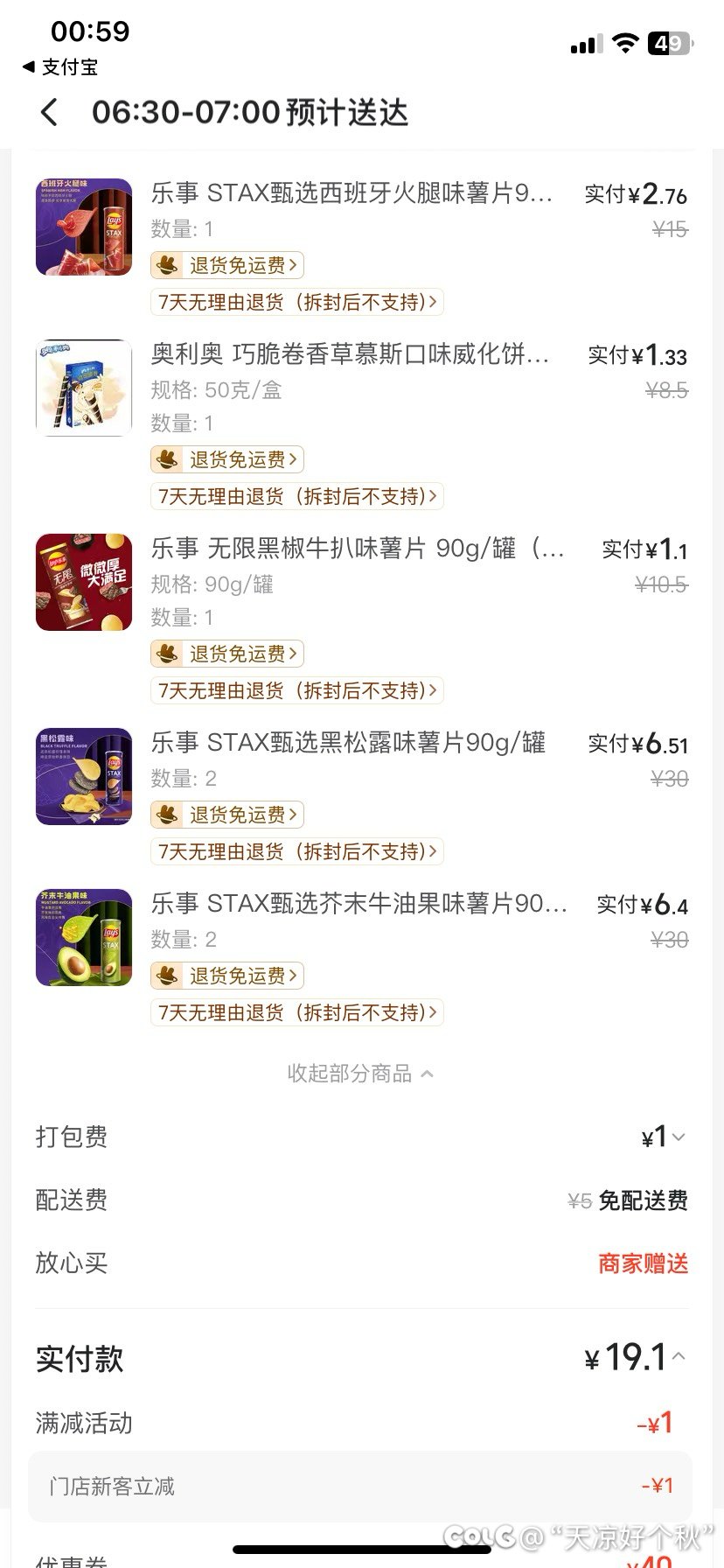
Task: Go back using the top arrow
Action: [x=50, y=113]
